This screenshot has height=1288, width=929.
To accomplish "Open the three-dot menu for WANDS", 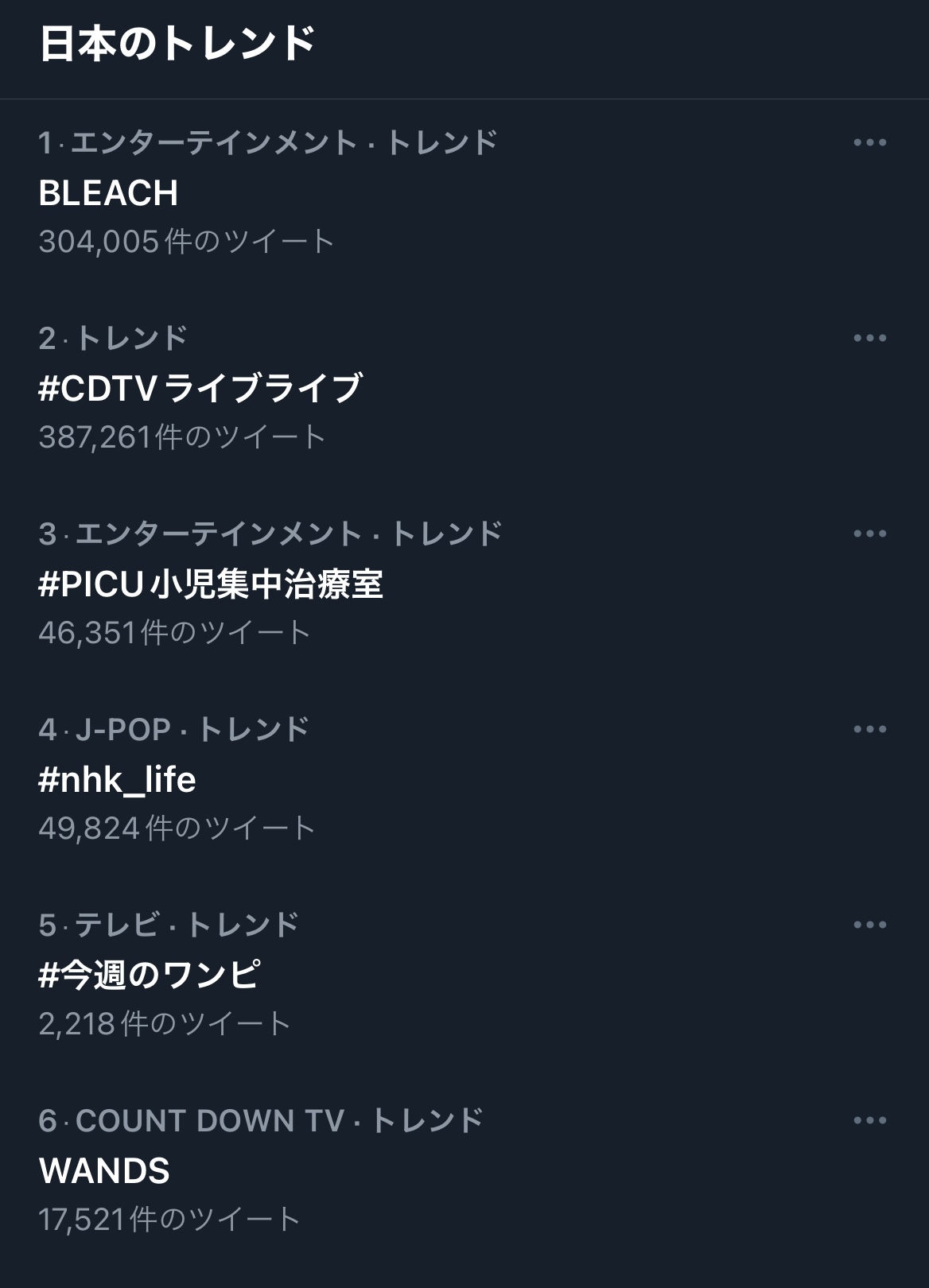I will coord(869,1121).
